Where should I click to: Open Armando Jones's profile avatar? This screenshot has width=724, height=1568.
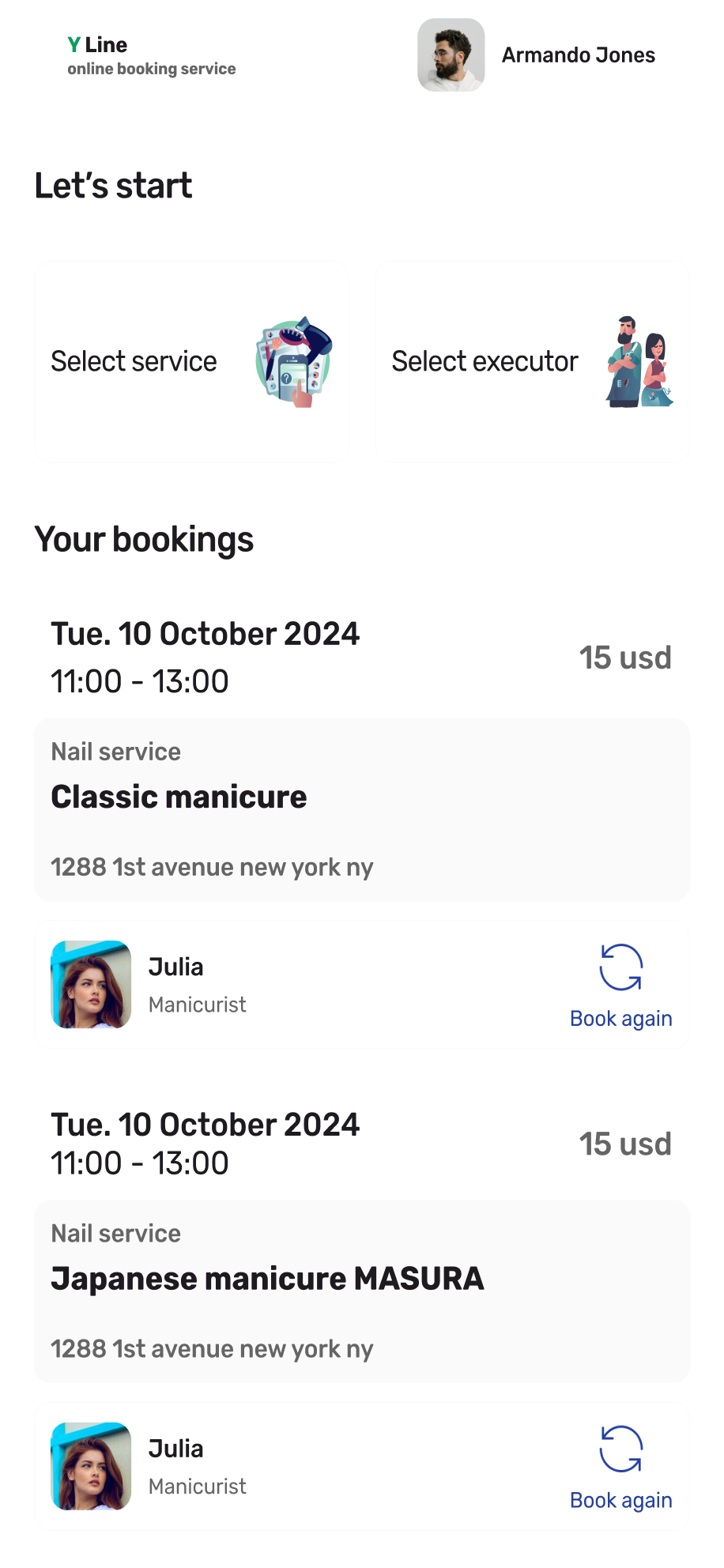[x=451, y=55]
